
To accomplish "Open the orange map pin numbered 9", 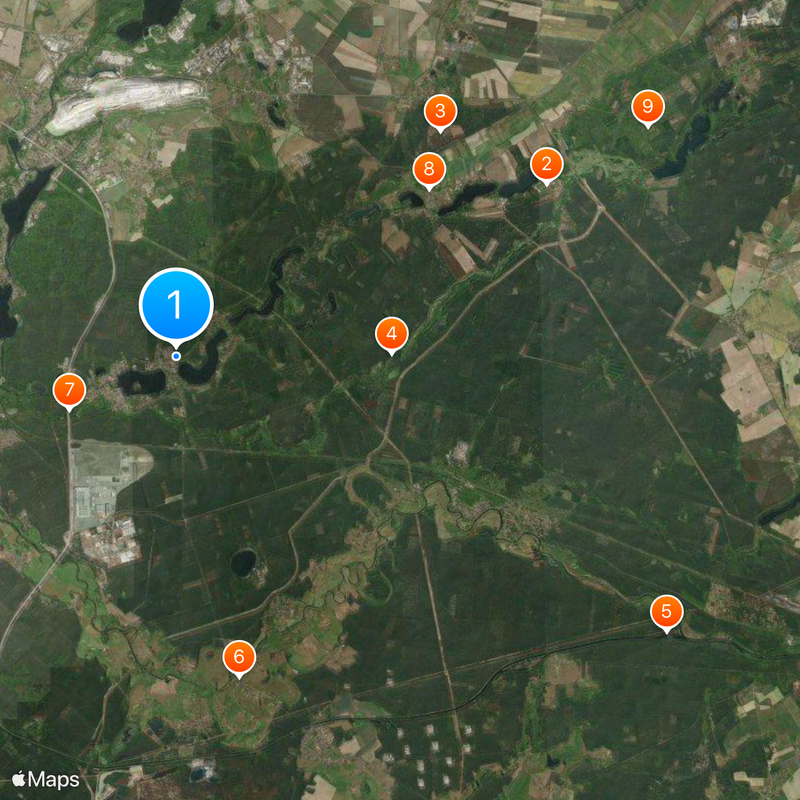I will pyautogui.click(x=647, y=106).
